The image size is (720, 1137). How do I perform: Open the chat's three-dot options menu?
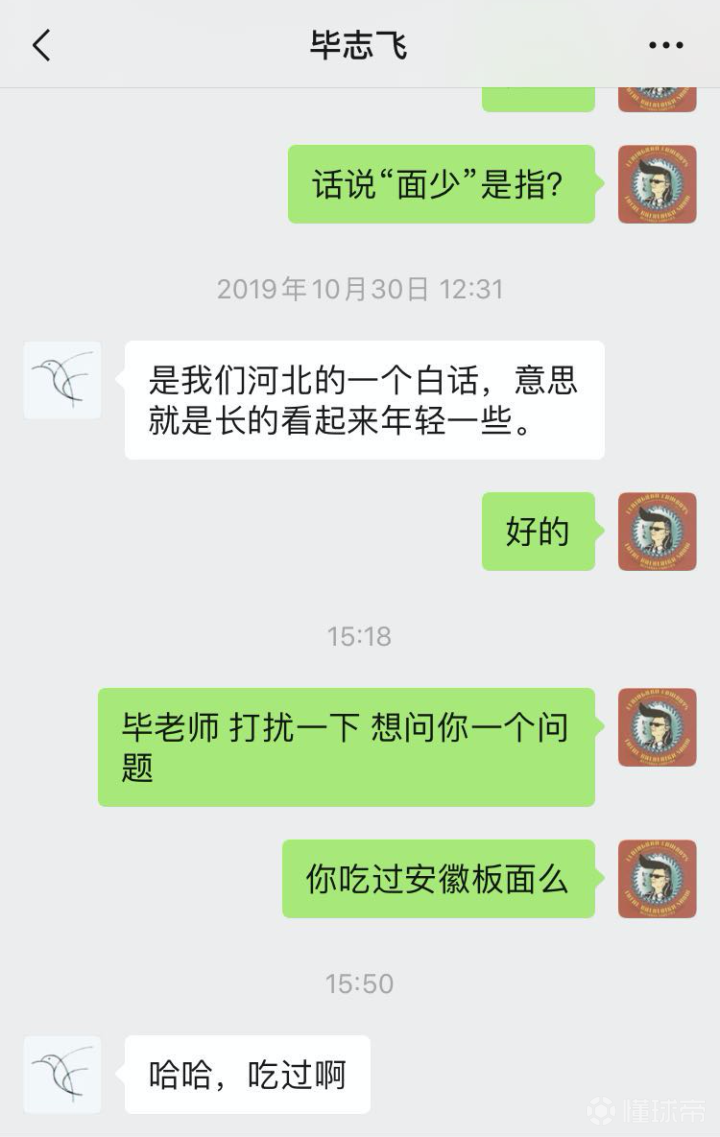pyautogui.click(x=665, y=46)
